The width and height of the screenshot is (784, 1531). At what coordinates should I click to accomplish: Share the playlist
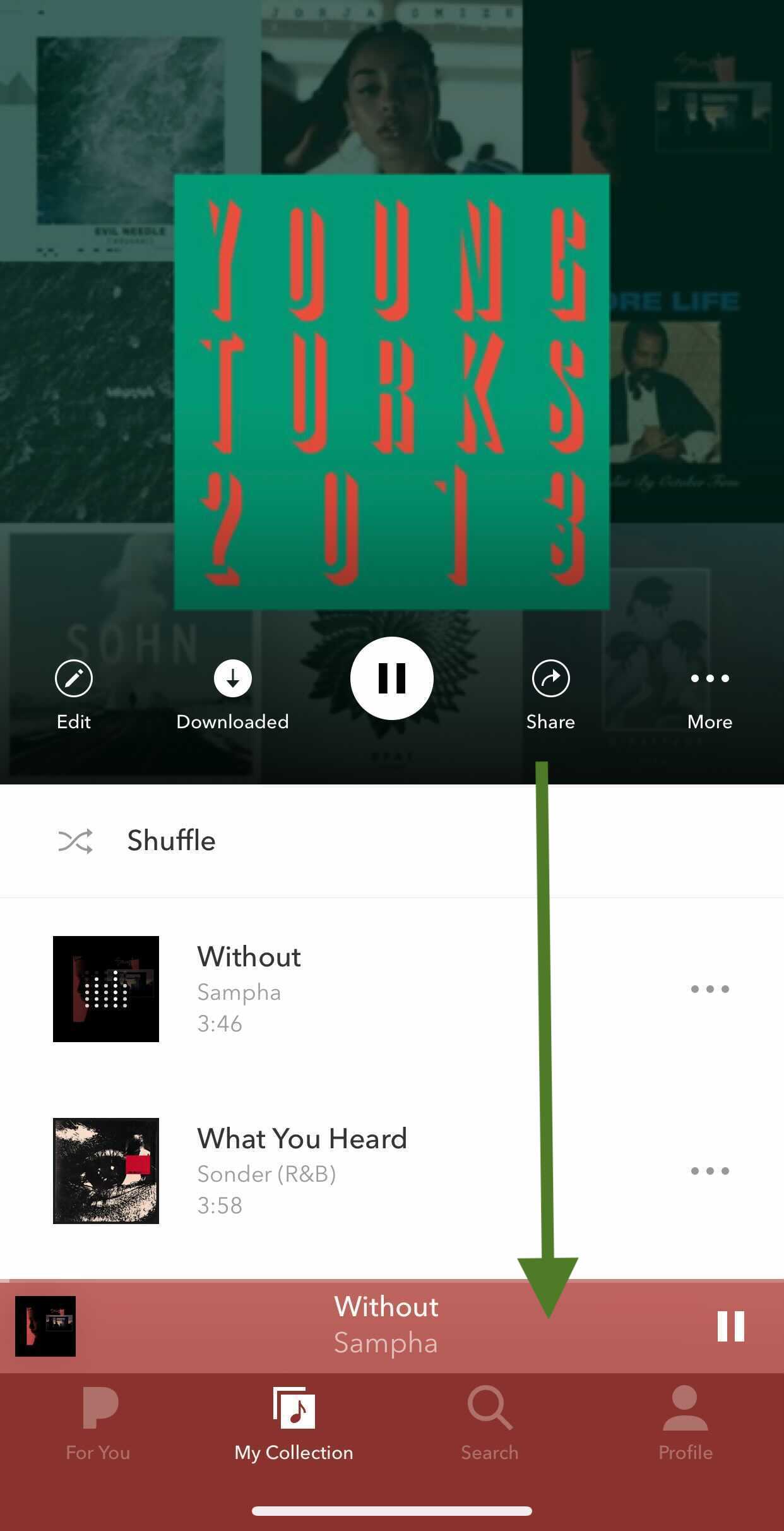550,693
